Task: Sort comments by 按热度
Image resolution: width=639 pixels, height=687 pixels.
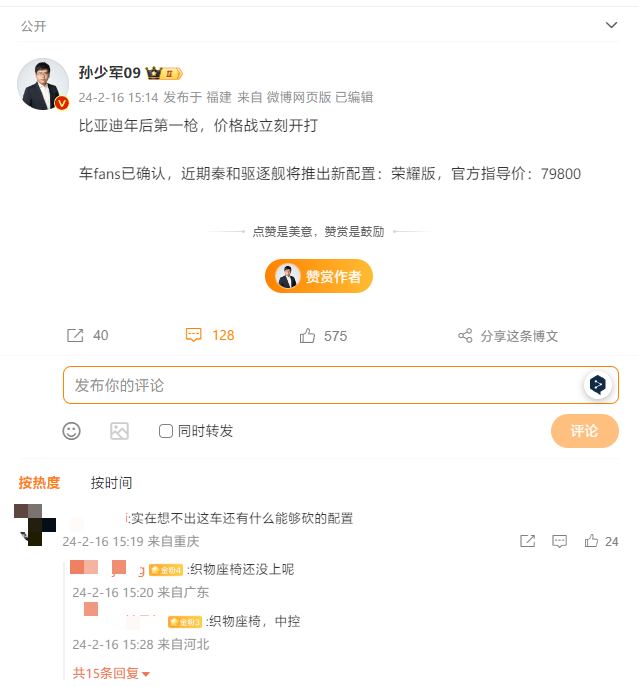Action: click(39, 483)
